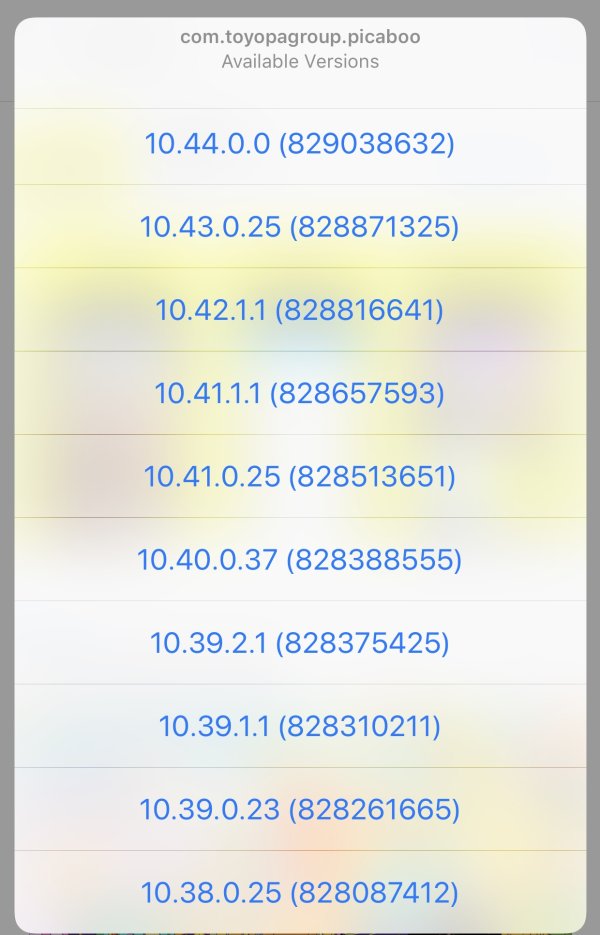
Task: Select version 10.44.0.0 (829038632)
Action: click(299, 144)
